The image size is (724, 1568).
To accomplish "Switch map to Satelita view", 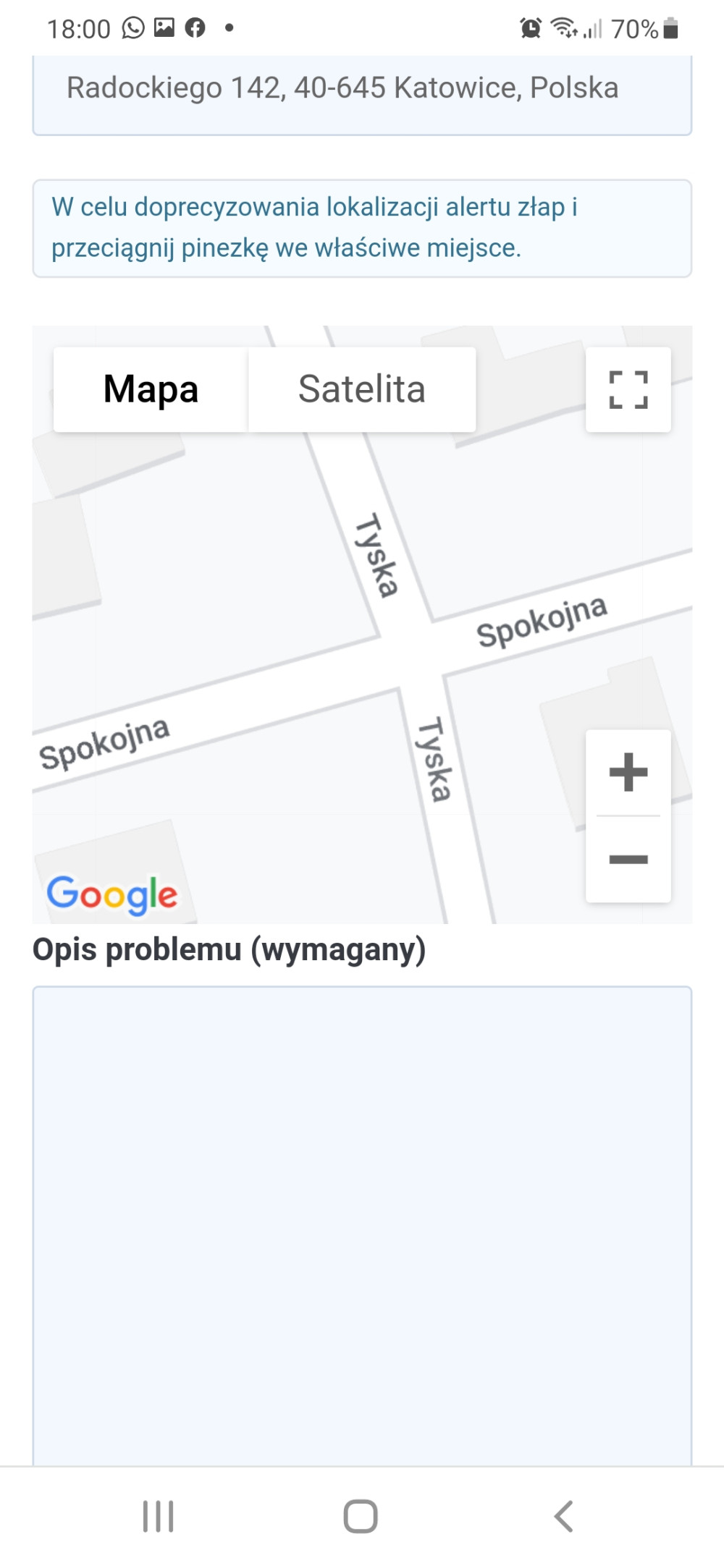I will click(x=362, y=389).
